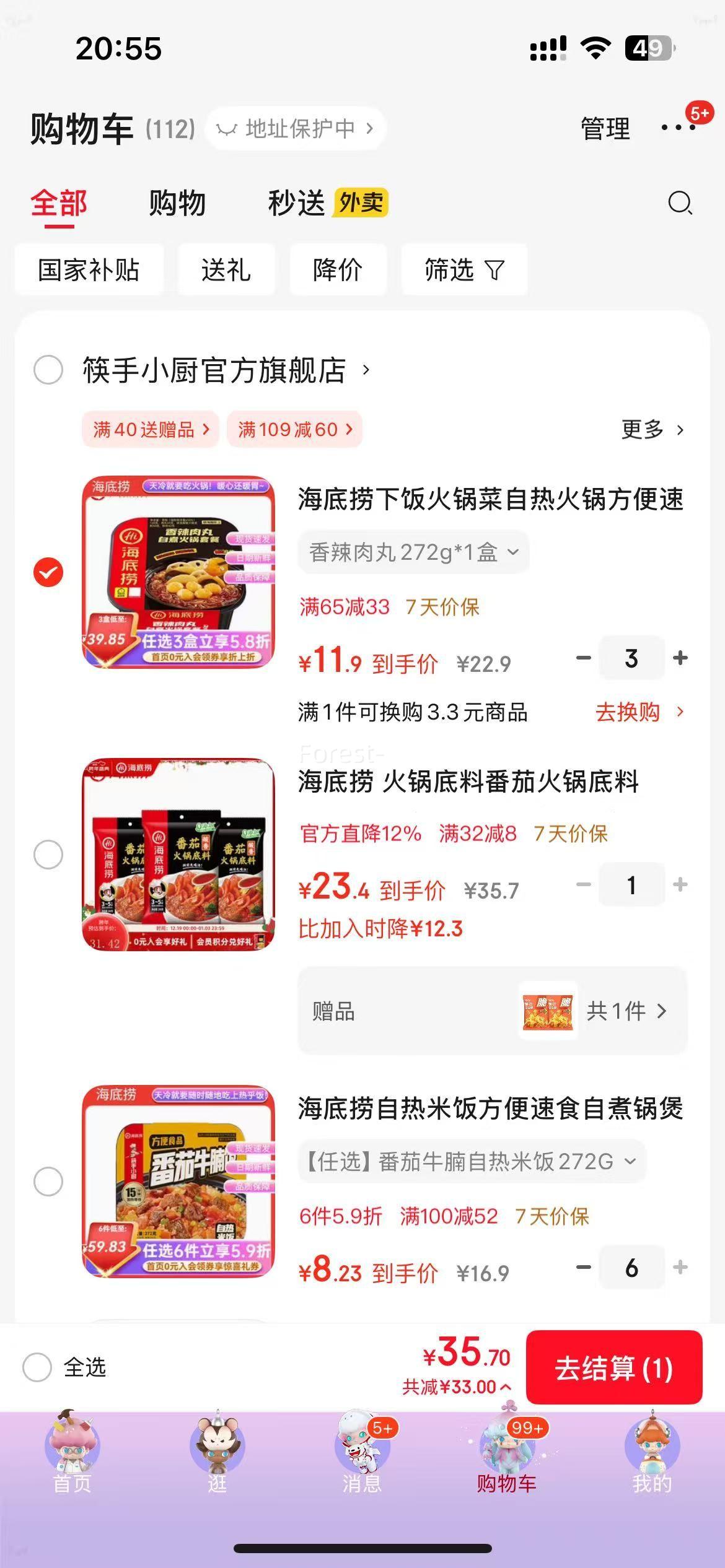
Task: Toggle the 全选 select-all checkbox
Action: tap(37, 1367)
